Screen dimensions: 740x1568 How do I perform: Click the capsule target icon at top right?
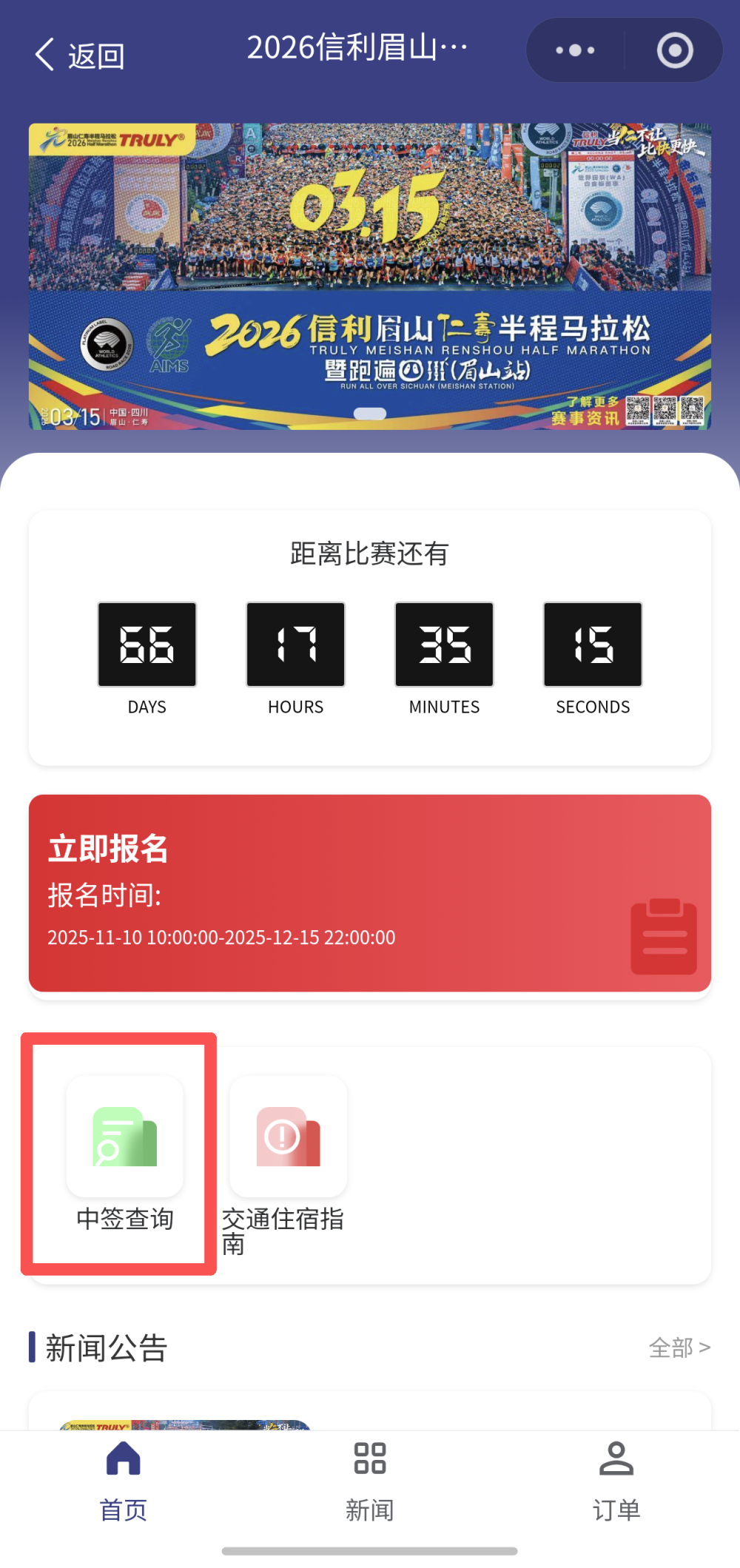(674, 50)
